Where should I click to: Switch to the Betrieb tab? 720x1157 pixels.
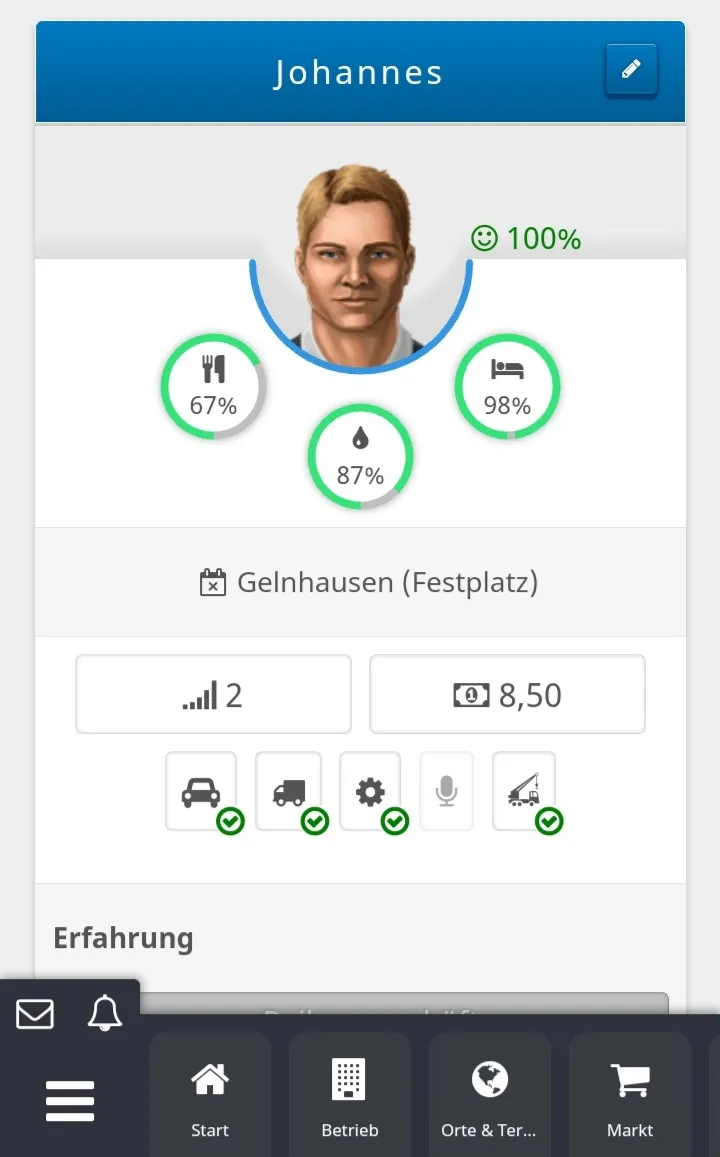coord(350,1098)
